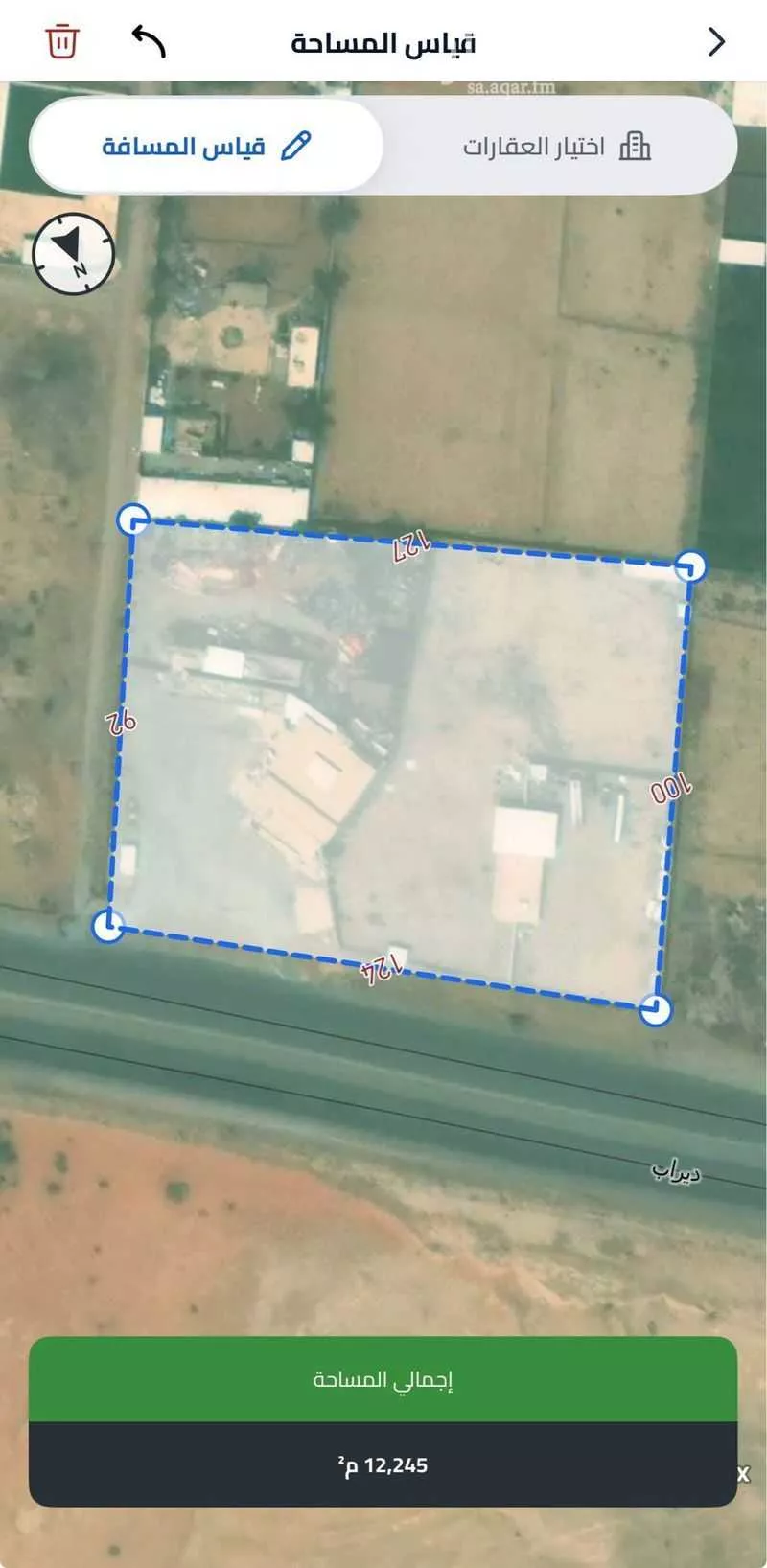Click the back chevron in the header
Screen dimensions: 767x1568
click(717, 42)
